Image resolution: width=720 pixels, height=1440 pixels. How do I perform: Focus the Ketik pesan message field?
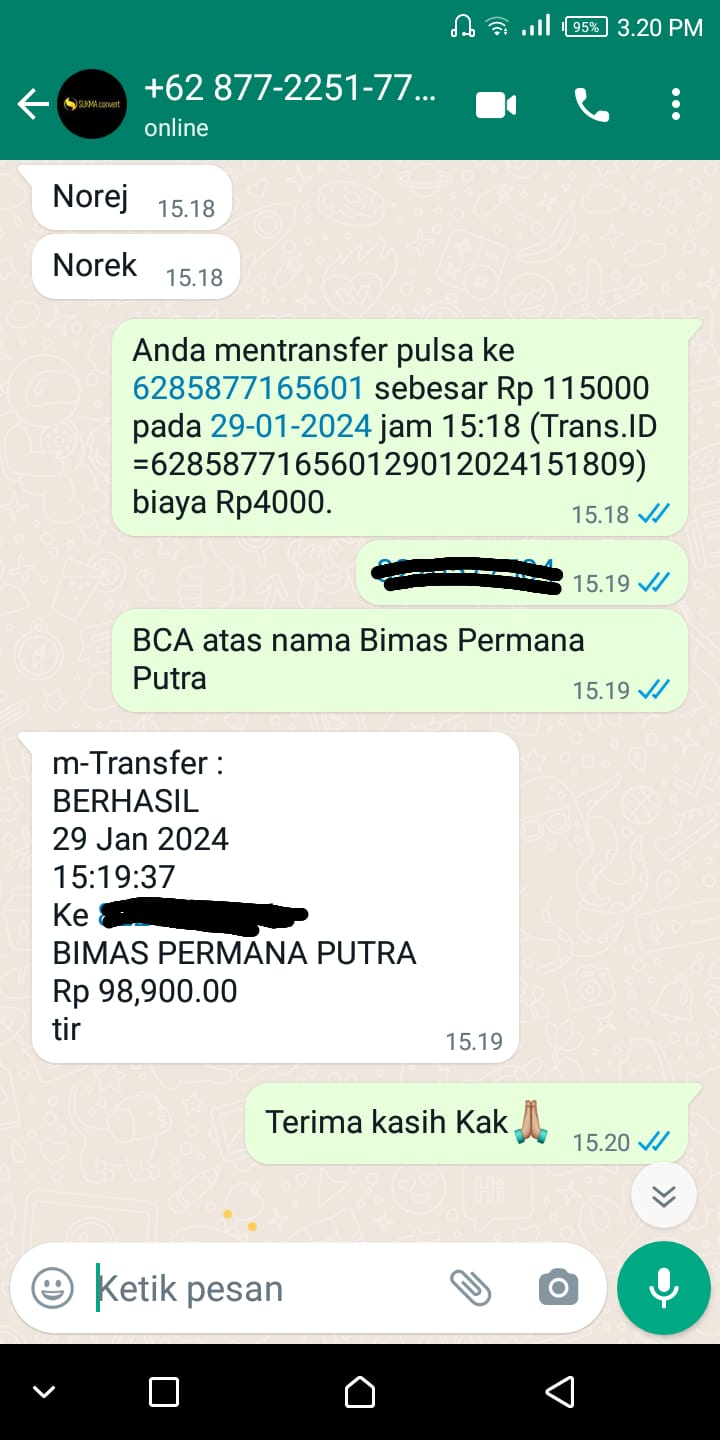click(260, 1289)
